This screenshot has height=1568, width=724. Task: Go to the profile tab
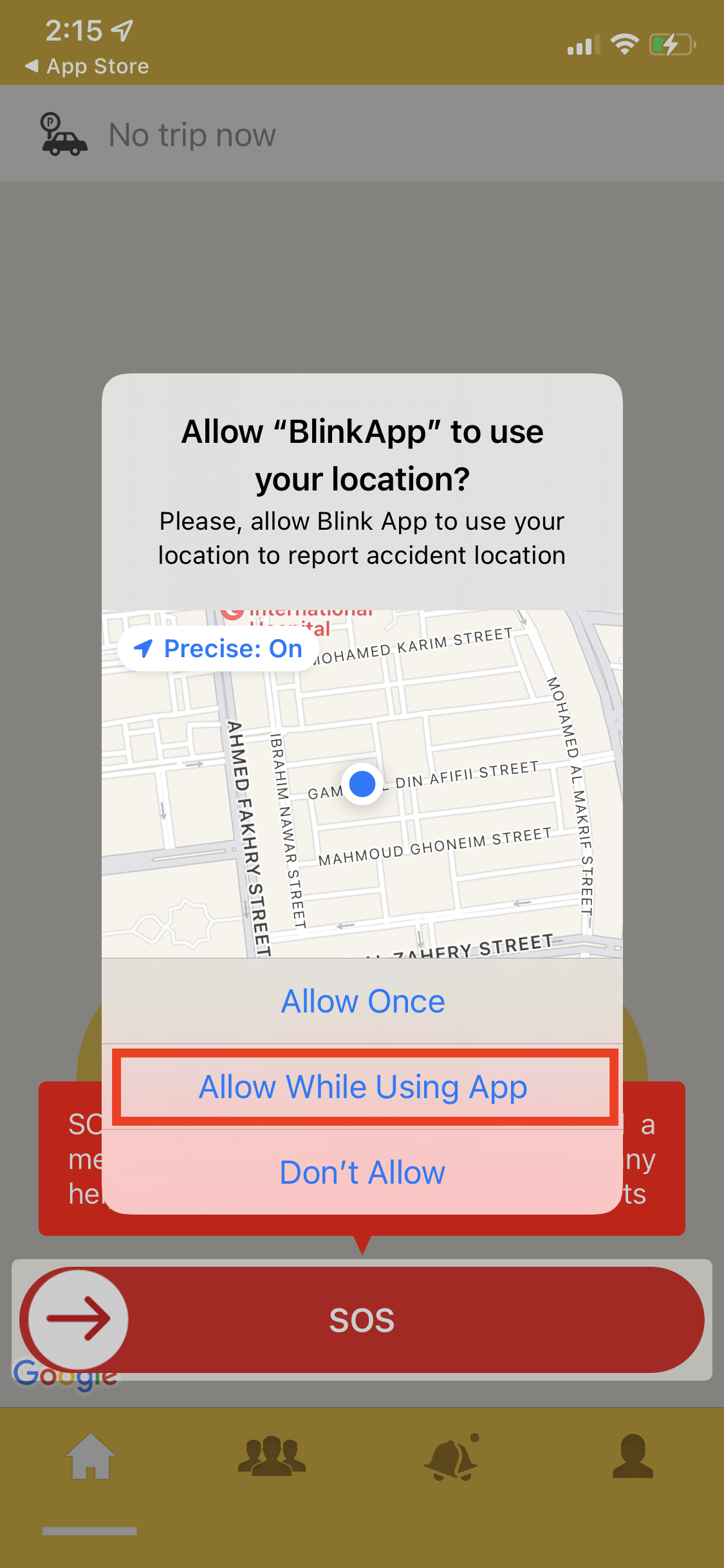click(633, 1456)
